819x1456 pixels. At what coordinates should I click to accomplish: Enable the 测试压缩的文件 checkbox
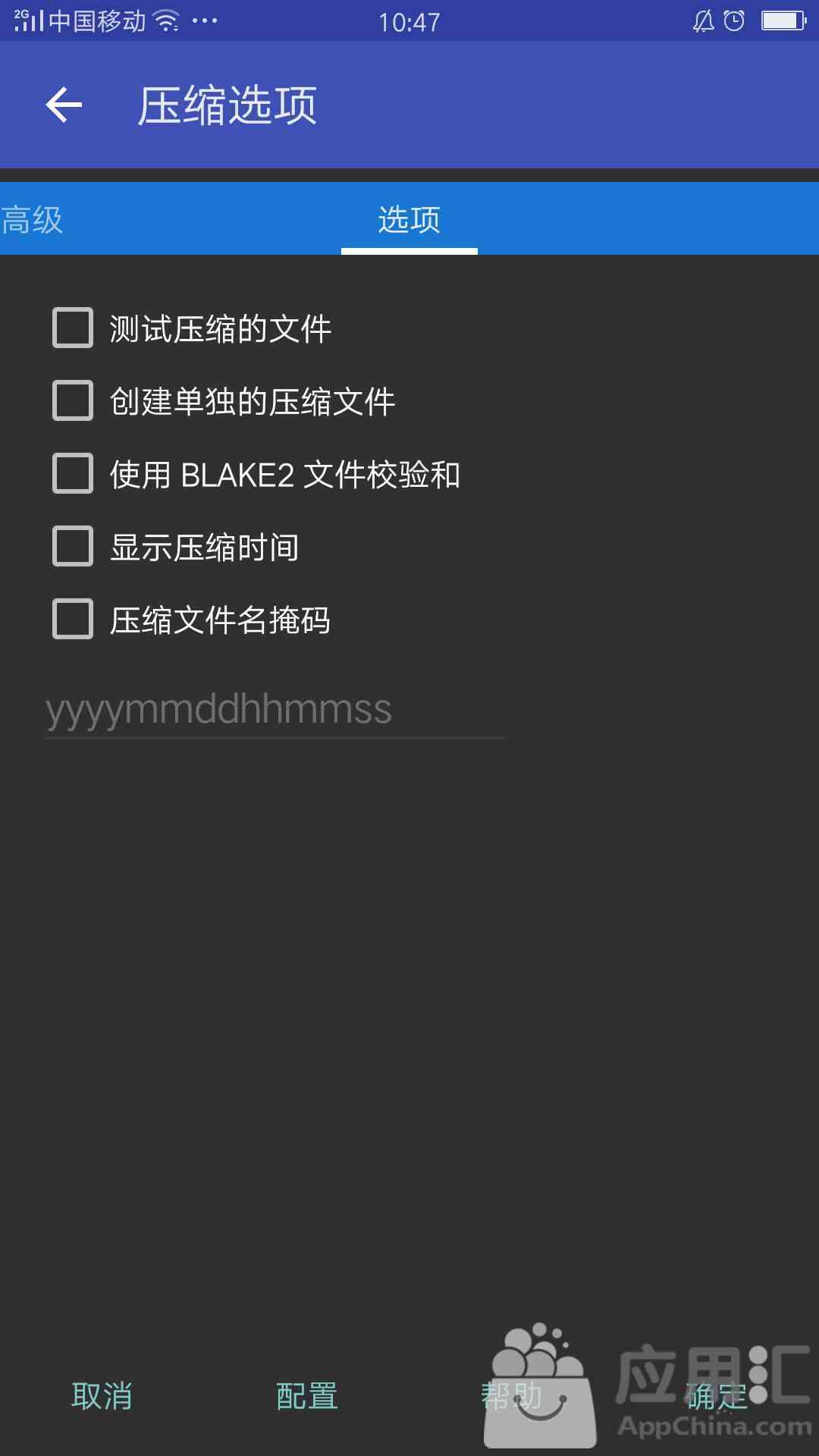pos(73,328)
